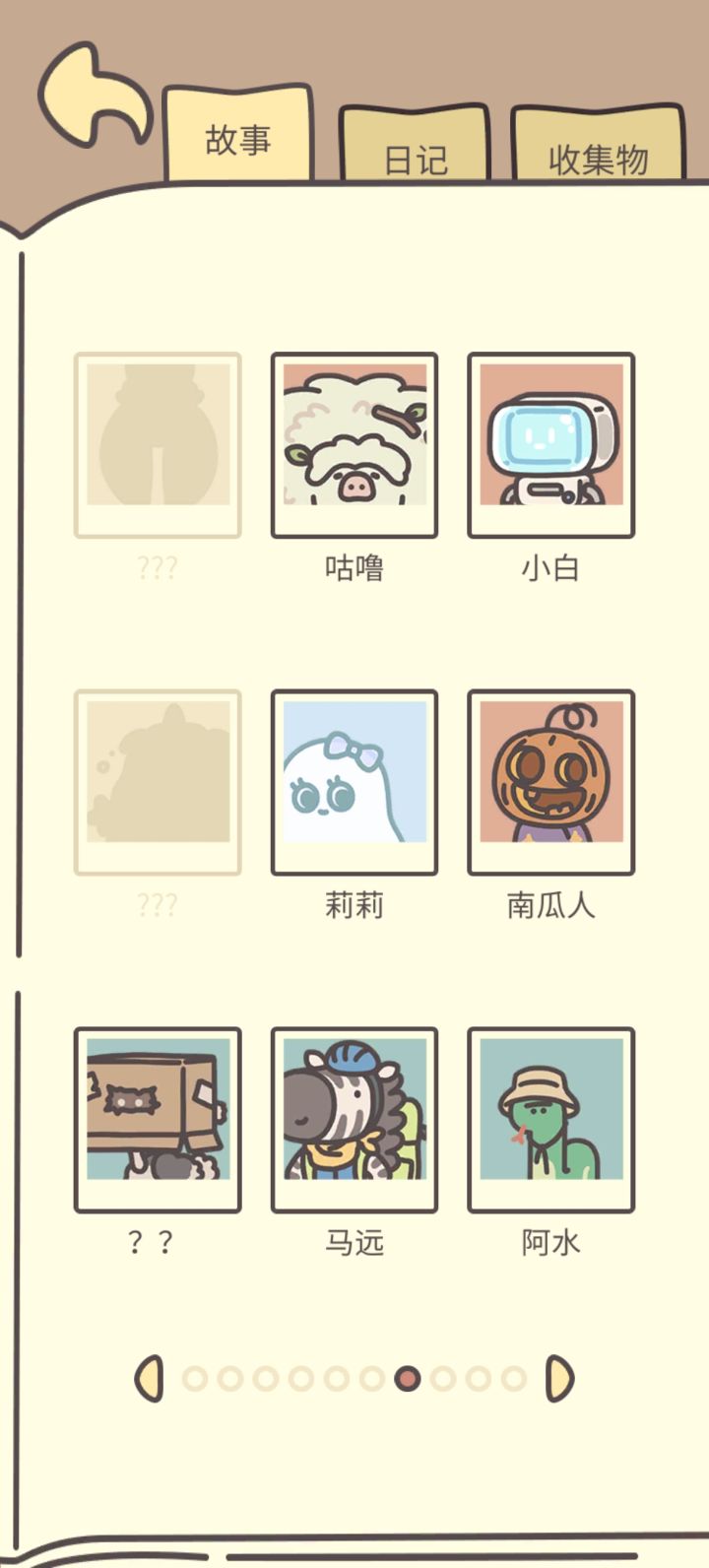Tap the box-head character marked ？？
The height and width of the screenshot is (1568, 709).
coord(157,1117)
